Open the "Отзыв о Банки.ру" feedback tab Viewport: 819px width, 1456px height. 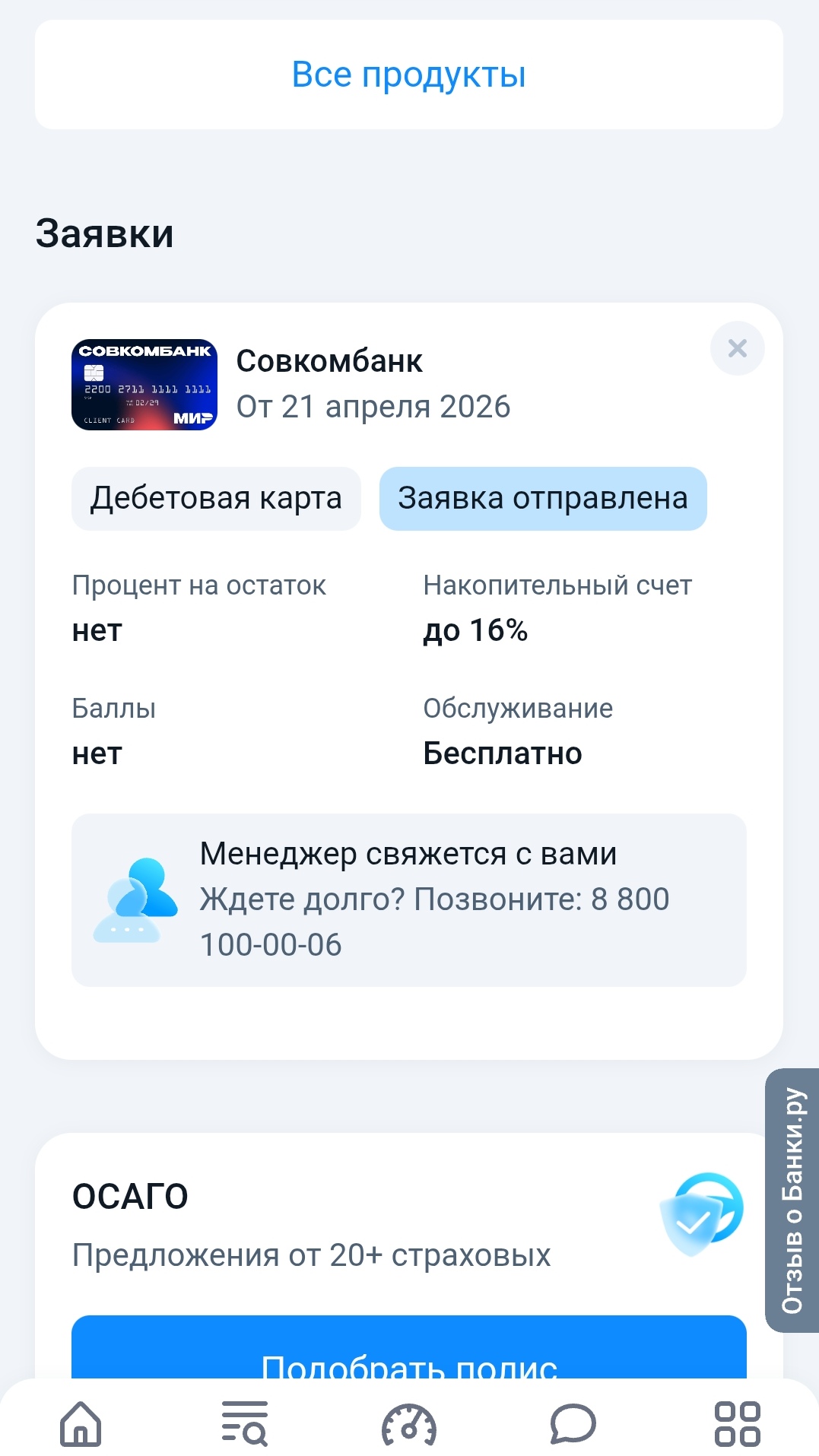tap(792, 1200)
